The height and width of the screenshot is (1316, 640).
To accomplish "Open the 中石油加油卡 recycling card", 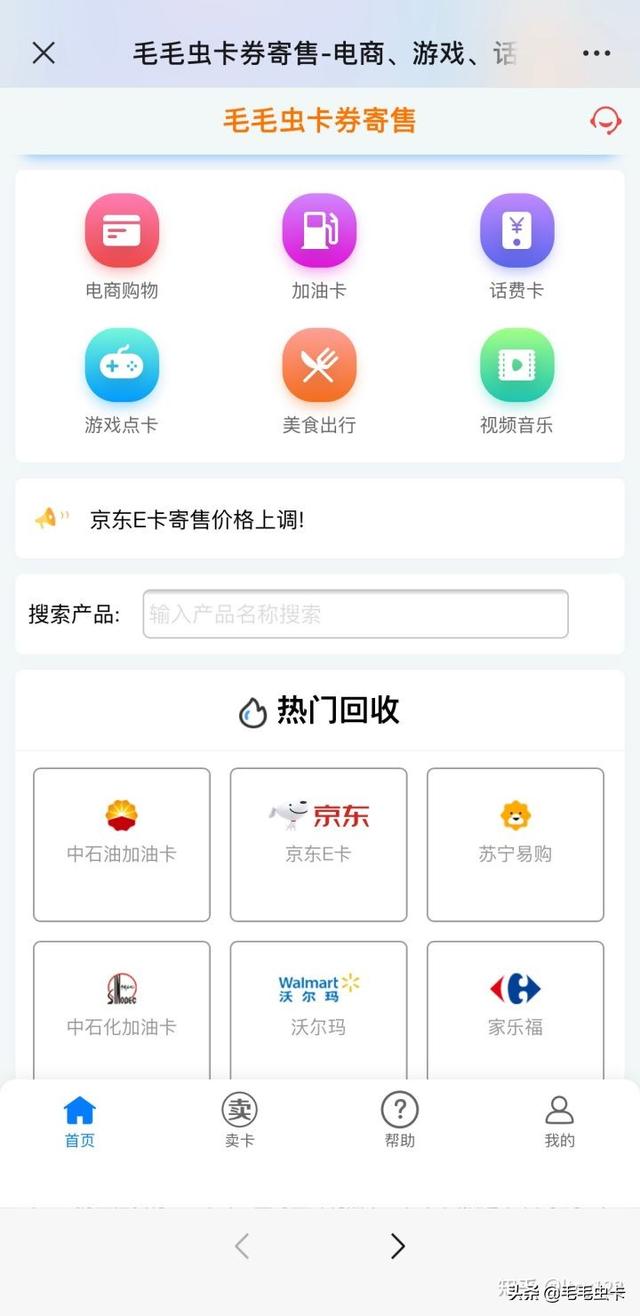I will tap(122, 844).
